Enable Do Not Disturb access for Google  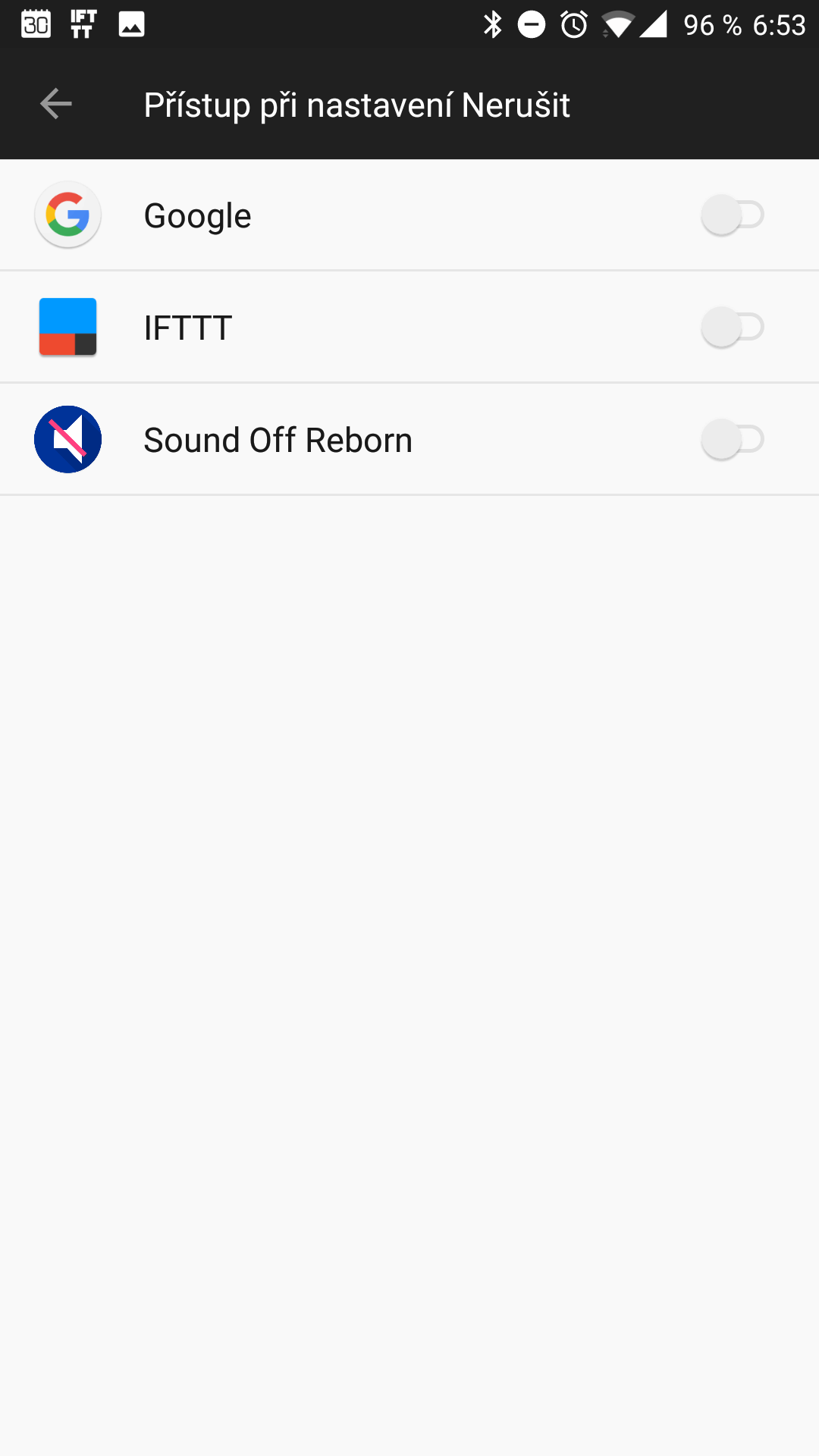[x=732, y=215]
